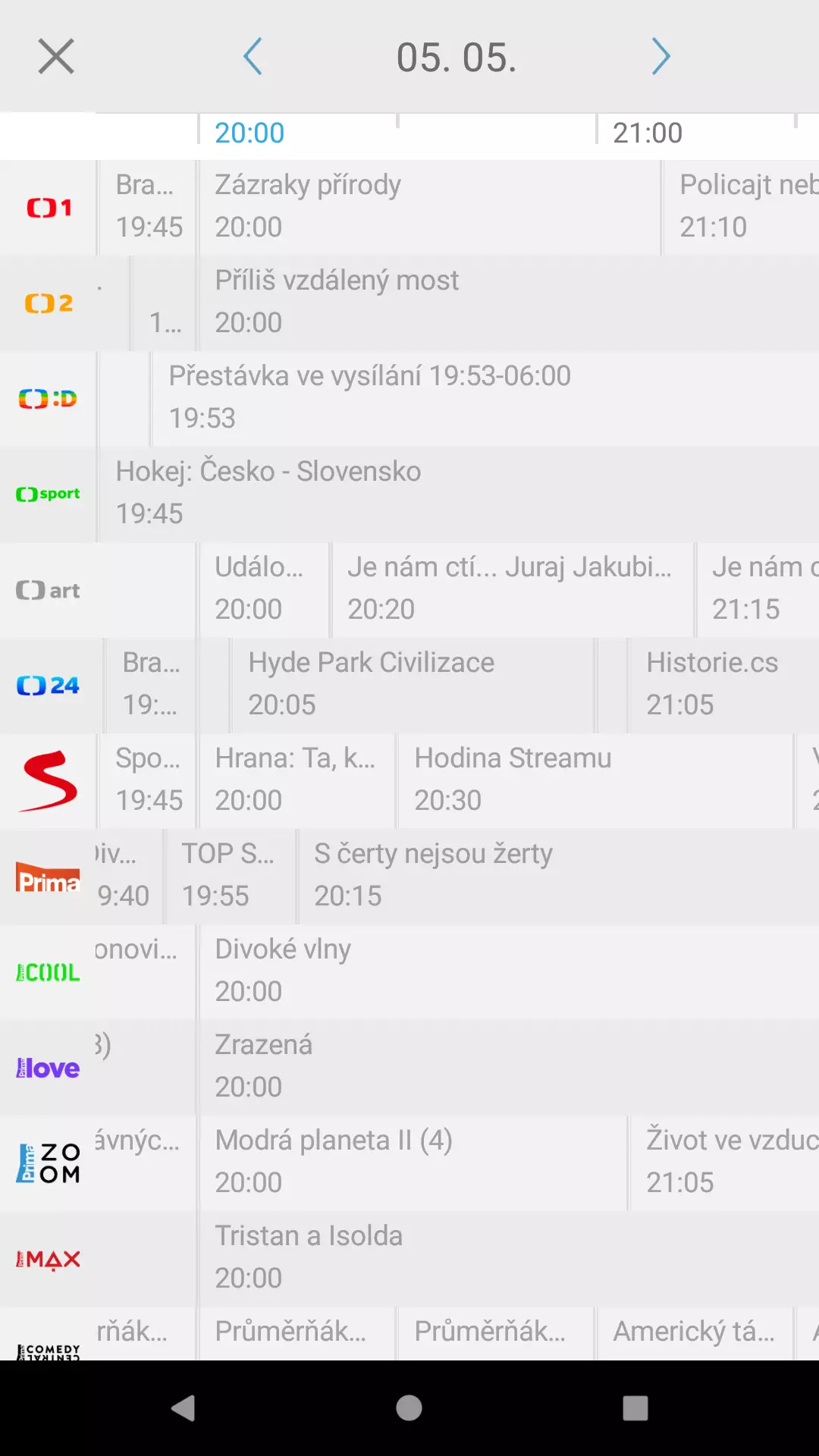
Task: Select Hokej: Česko - Slovensko
Action: coord(459,494)
